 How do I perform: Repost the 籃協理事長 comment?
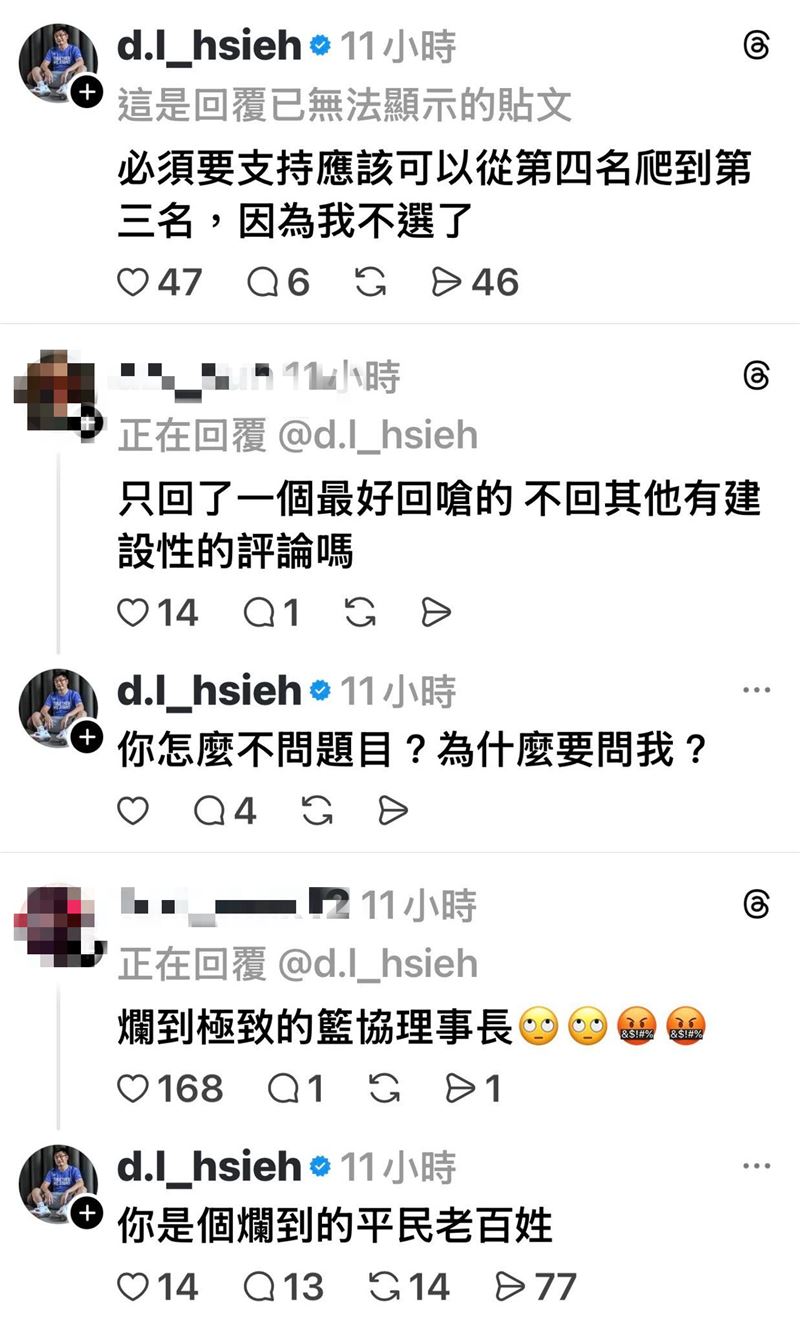pyautogui.click(x=385, y=1088)
